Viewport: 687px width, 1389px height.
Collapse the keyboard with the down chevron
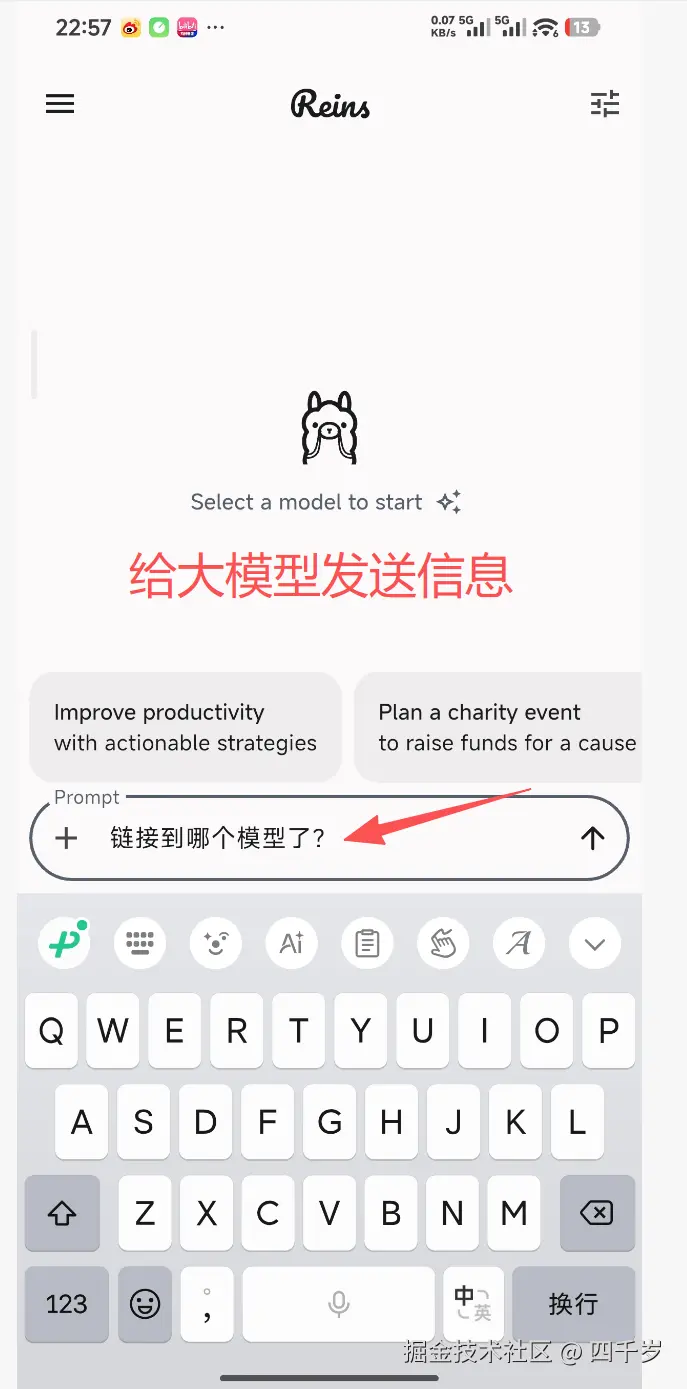(595, 942)
